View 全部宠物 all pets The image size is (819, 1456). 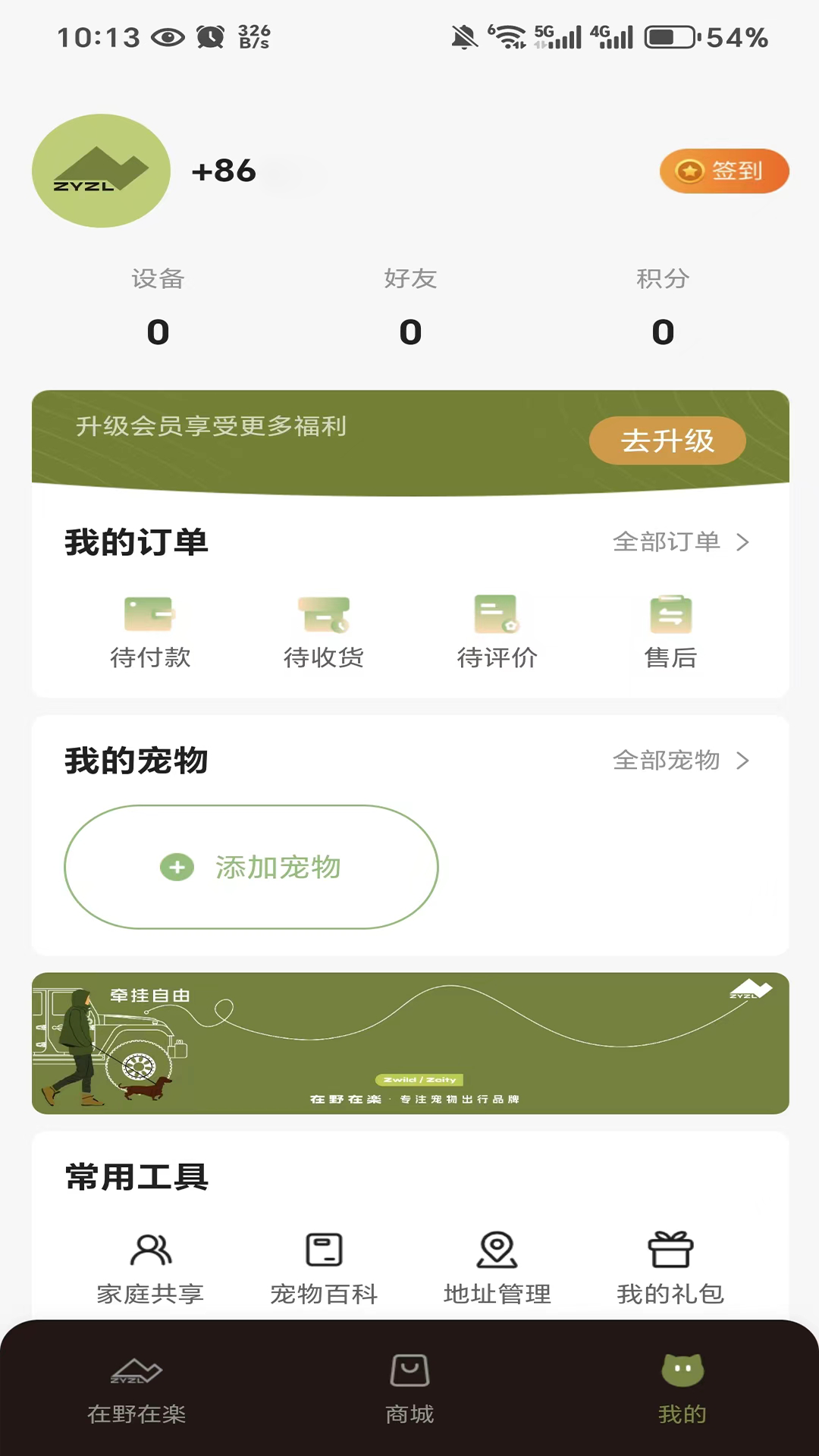click(x=680, y=761)
